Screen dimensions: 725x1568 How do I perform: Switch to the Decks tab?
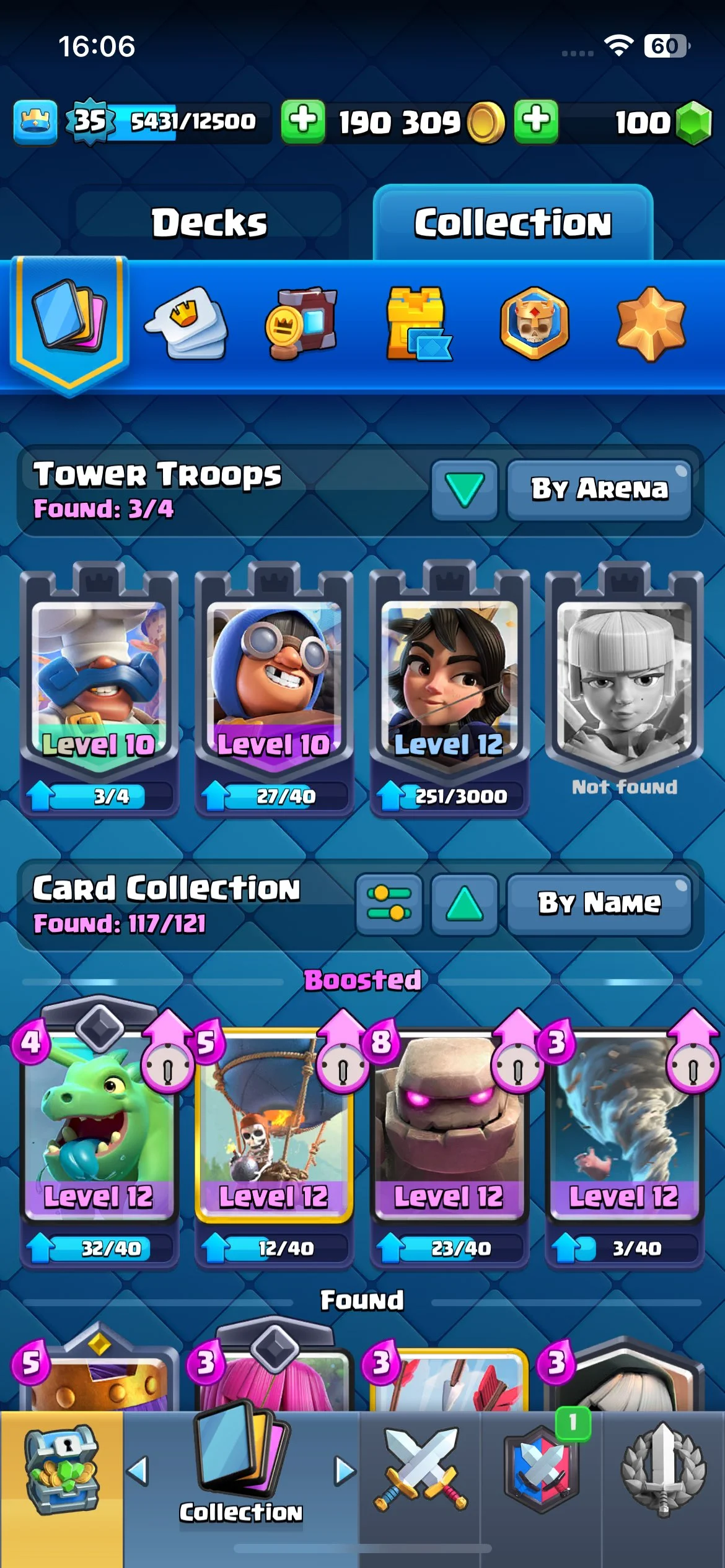[x=209, y=223]
